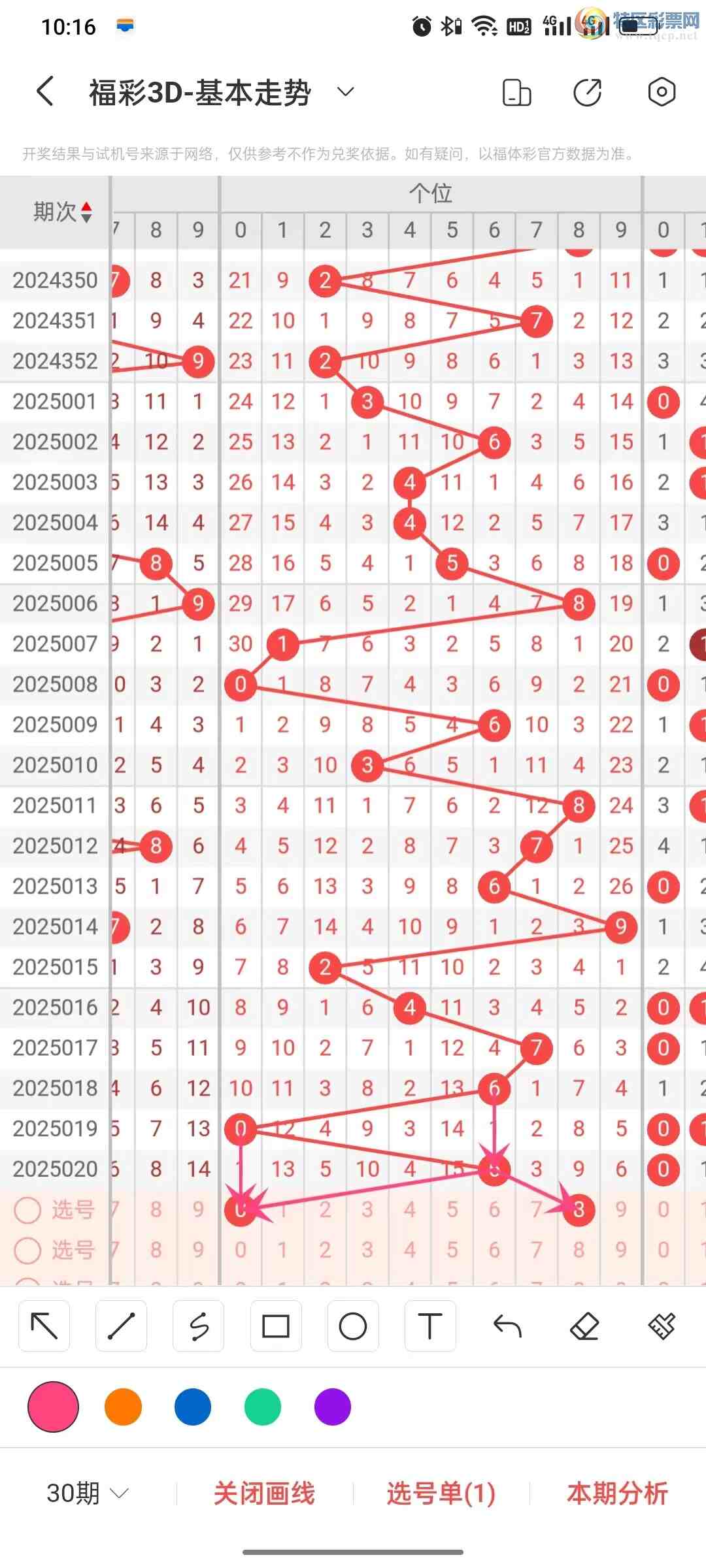Go back using the arrow
Screen dimensions: 706x1568
click(44, 91)
